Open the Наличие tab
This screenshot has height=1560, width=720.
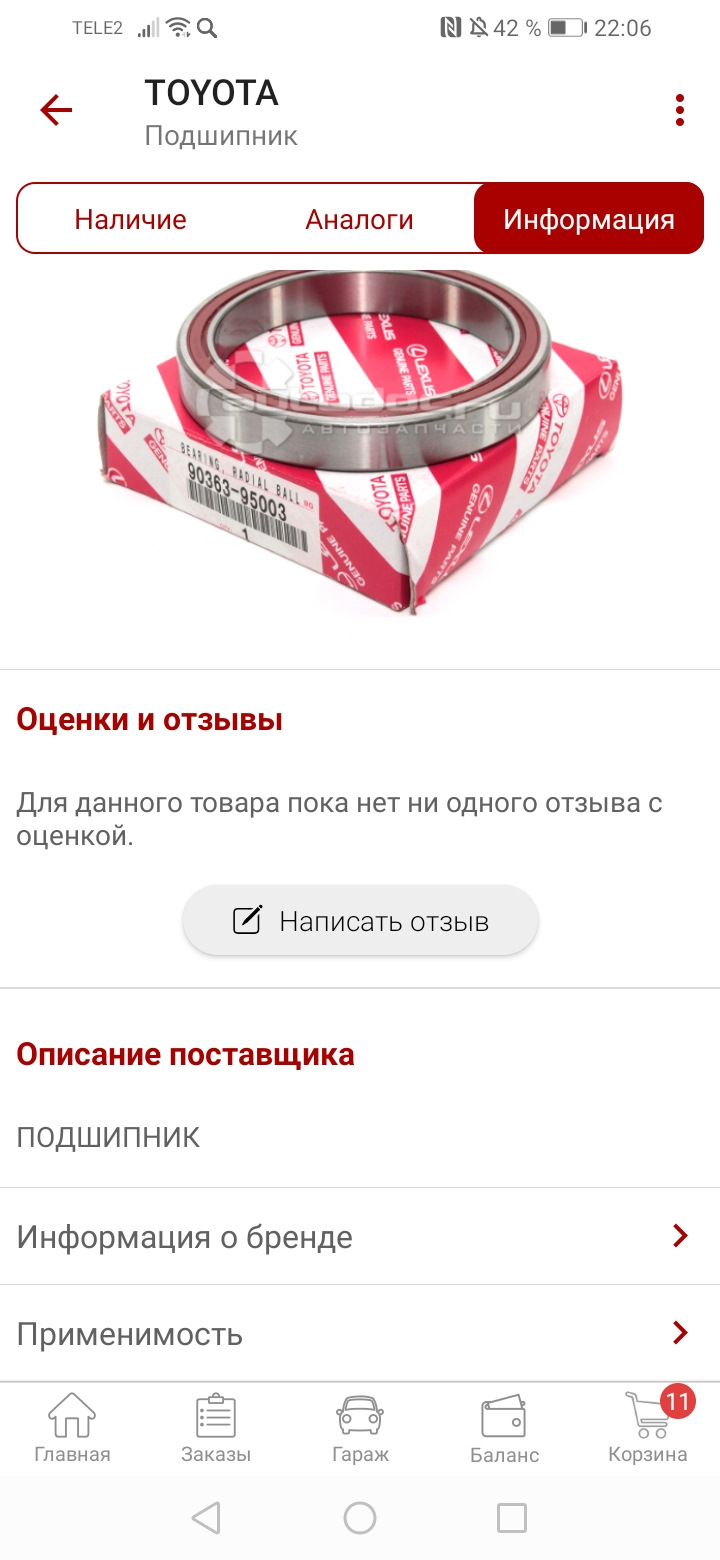point(131,217)
